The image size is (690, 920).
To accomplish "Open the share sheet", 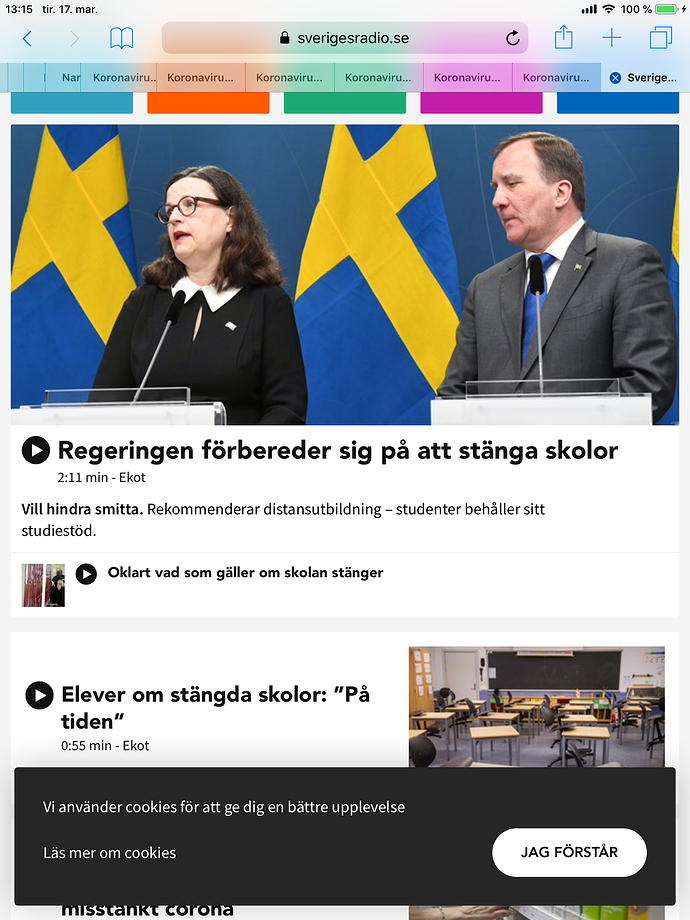I will pyautogui.click(x=563, y=38).
